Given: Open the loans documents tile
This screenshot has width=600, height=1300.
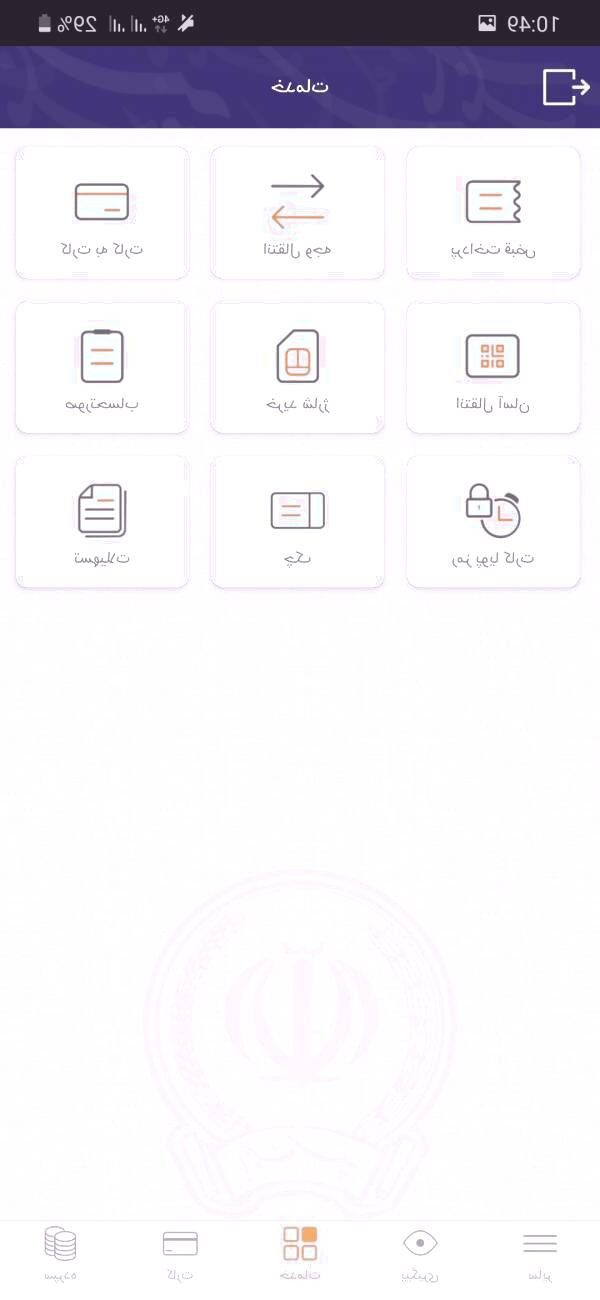Looking at the screenshot, I should (x=102, y=522).
